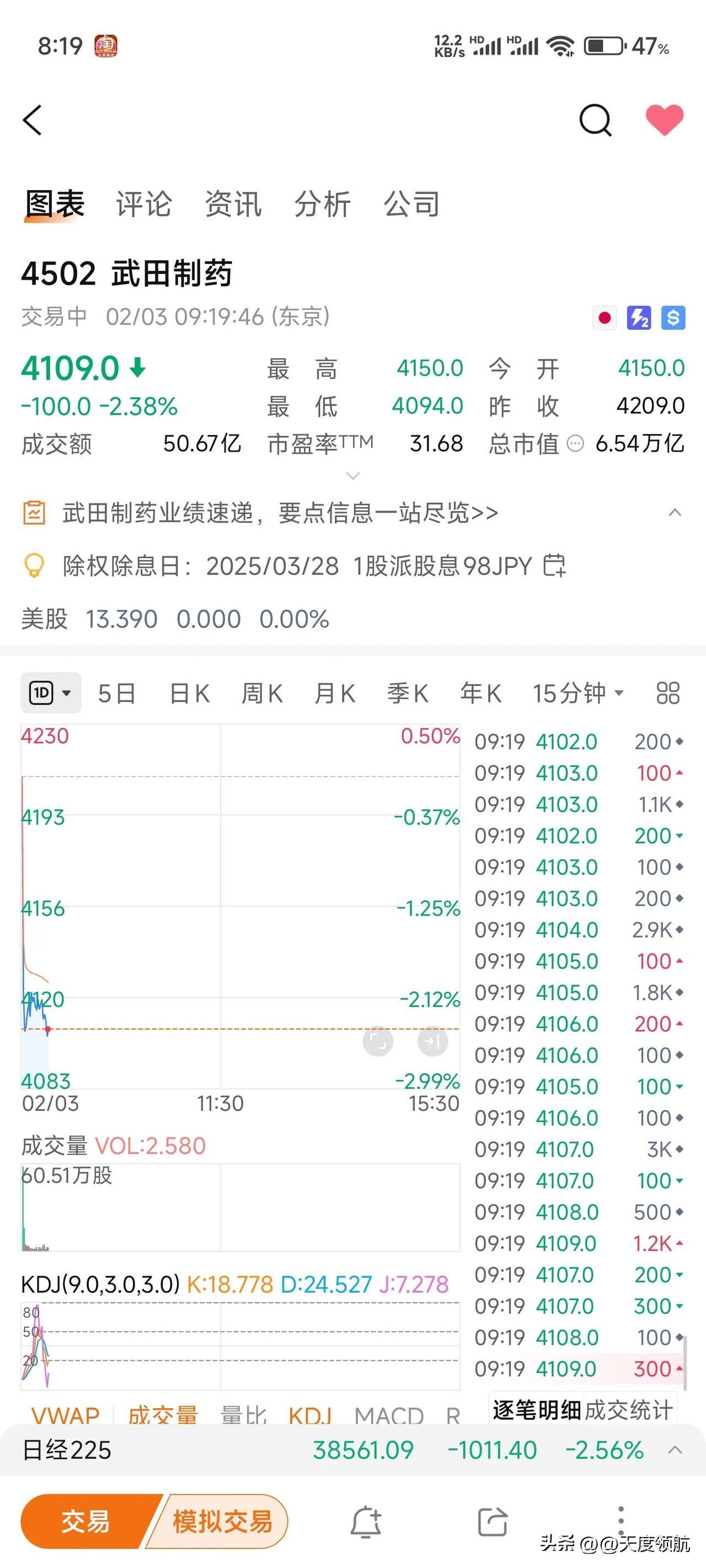Expand quote details via the down chevron
Screen dimensions: 706x1568
click(352, 474)
